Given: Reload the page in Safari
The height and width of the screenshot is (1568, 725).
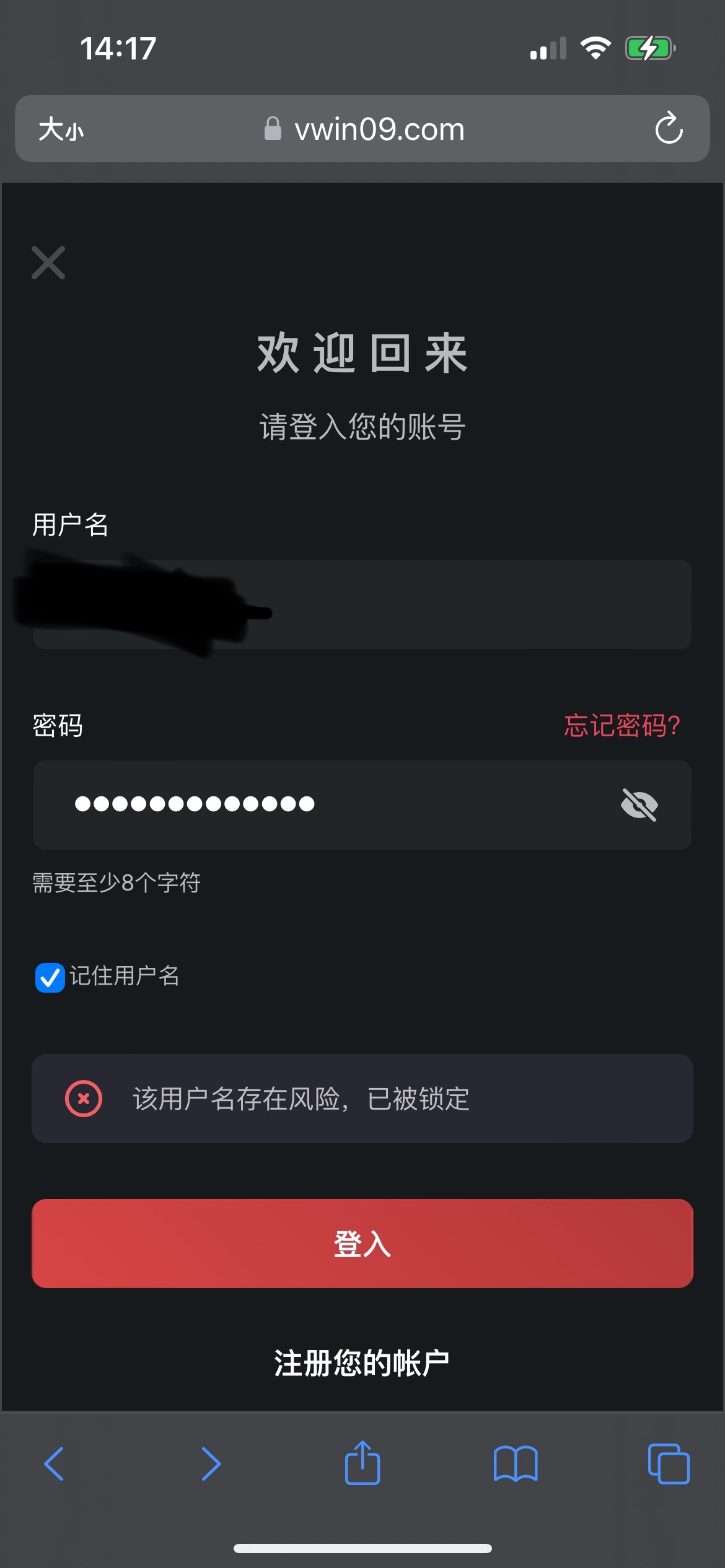Looking at the screenshot, I should [x=669, y=129].
